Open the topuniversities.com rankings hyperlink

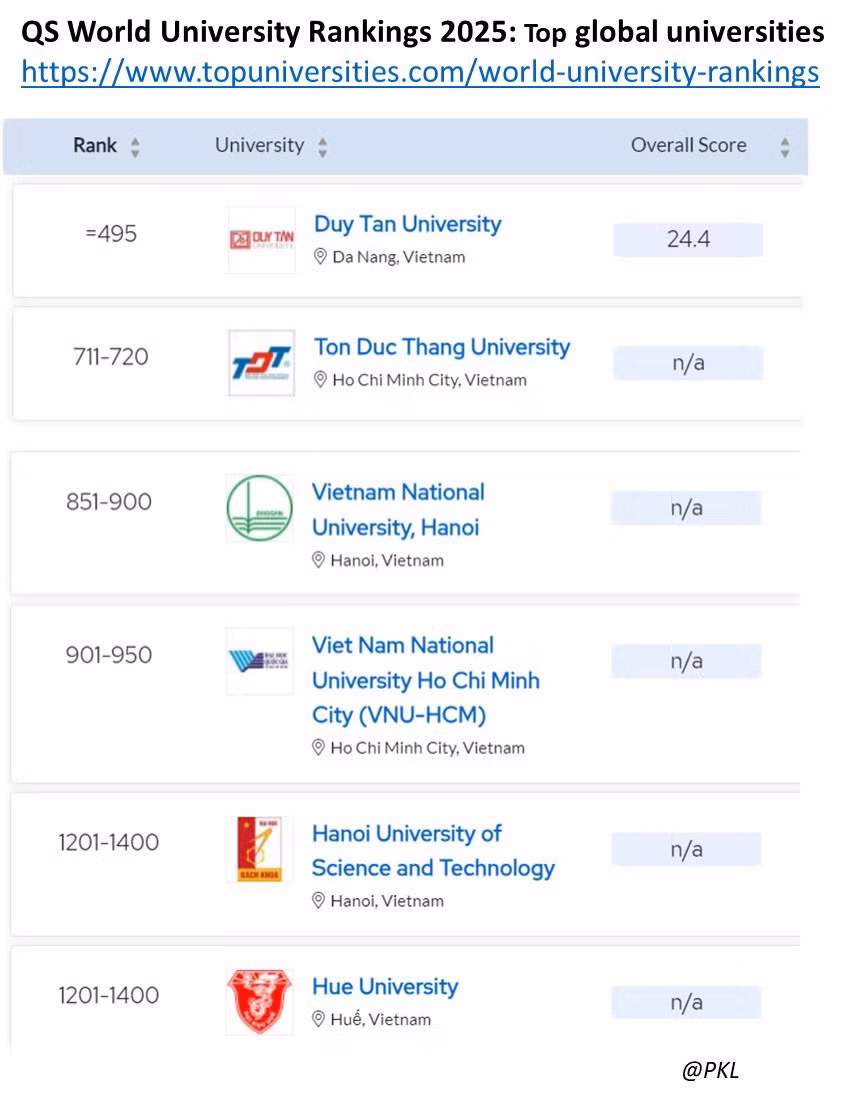(418, 71)
